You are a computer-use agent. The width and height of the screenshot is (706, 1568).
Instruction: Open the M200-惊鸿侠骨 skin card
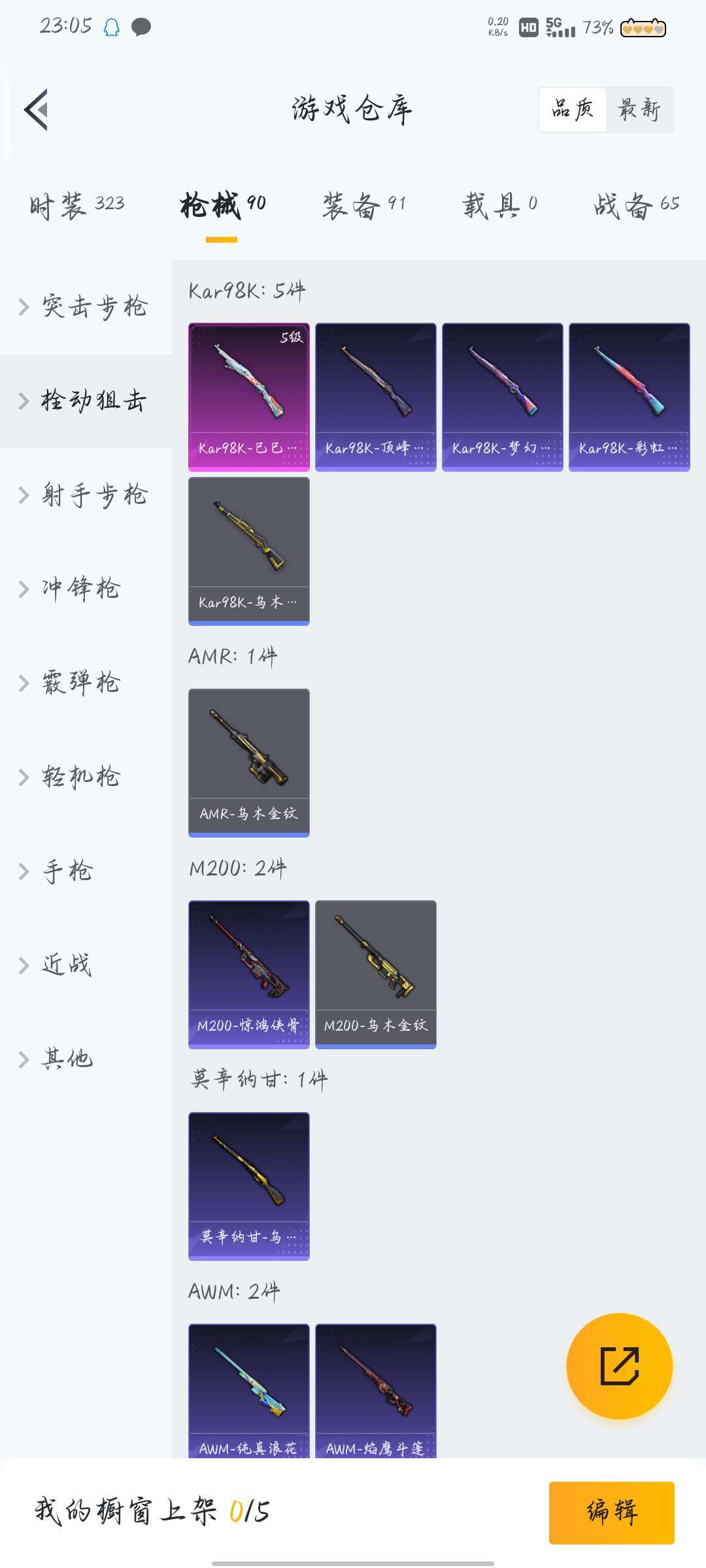248,973
